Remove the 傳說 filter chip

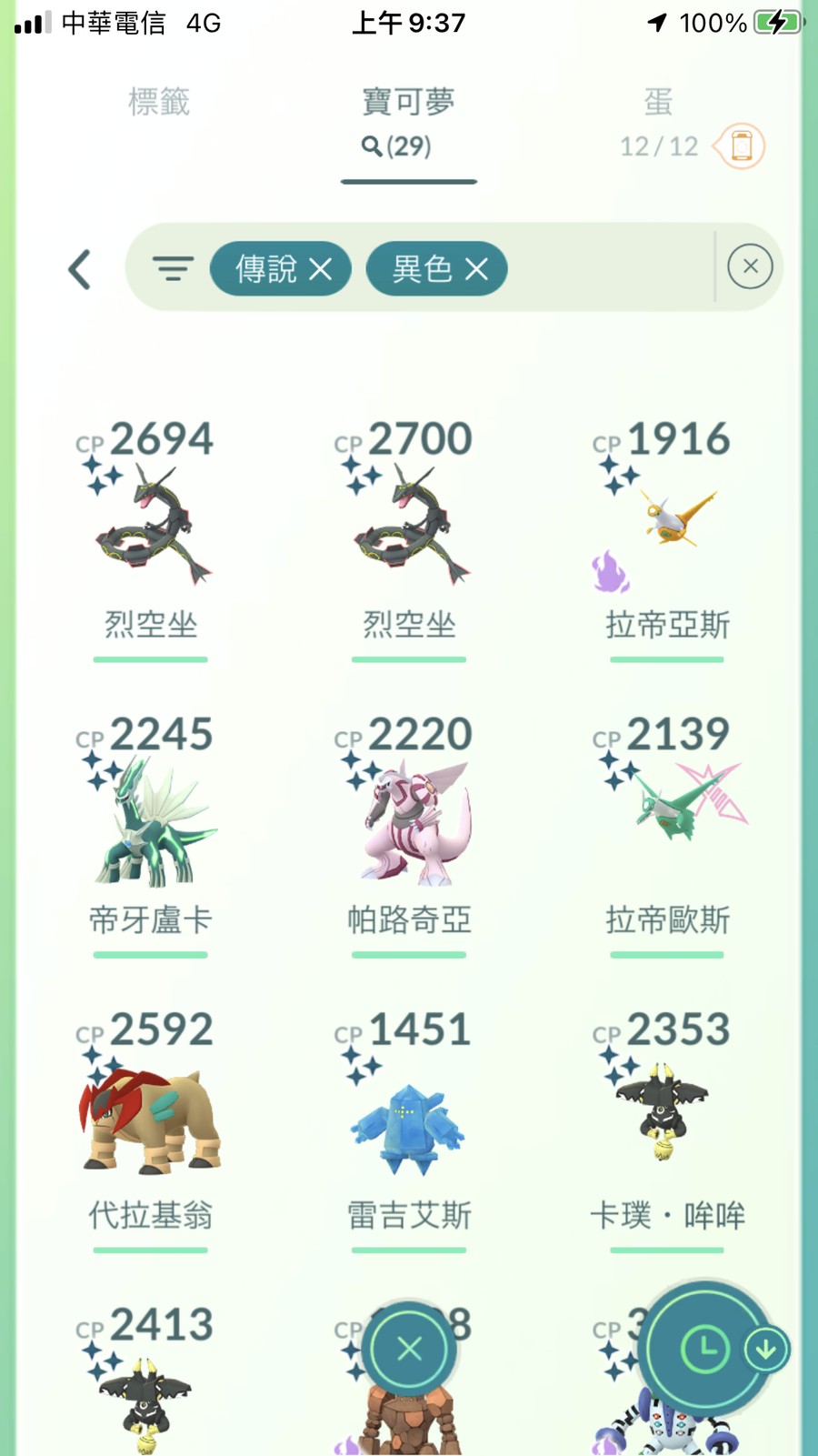click(x=320, y=269)
